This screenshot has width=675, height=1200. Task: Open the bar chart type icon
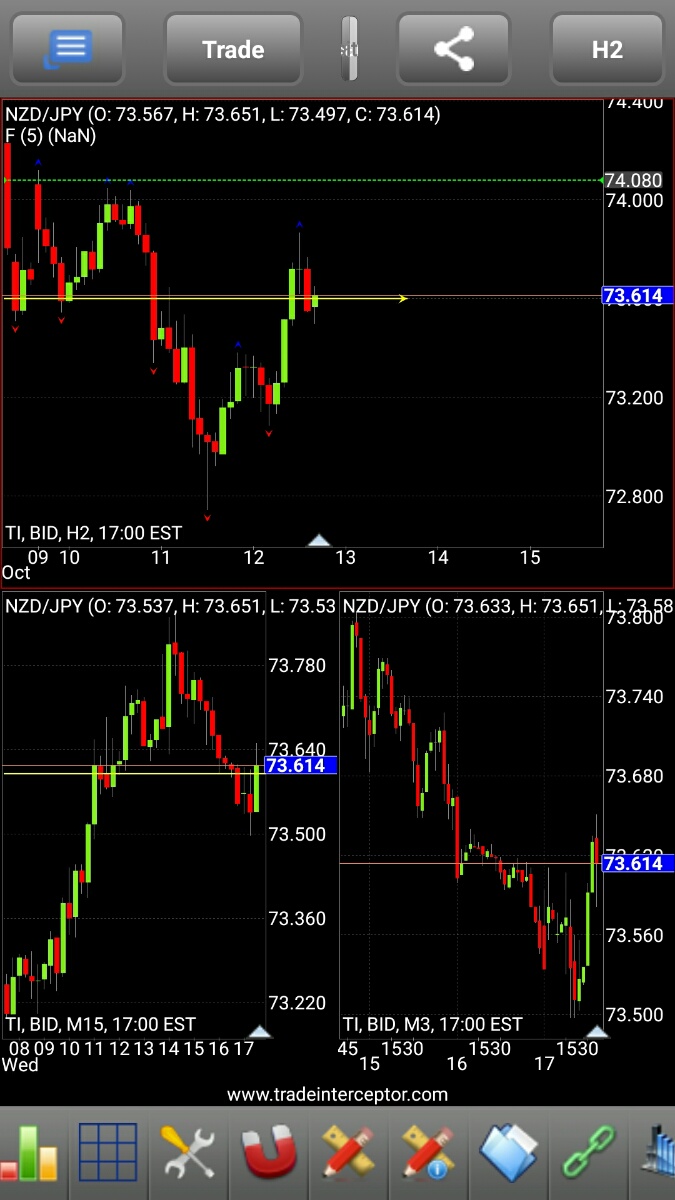[x=31, y=1152]
